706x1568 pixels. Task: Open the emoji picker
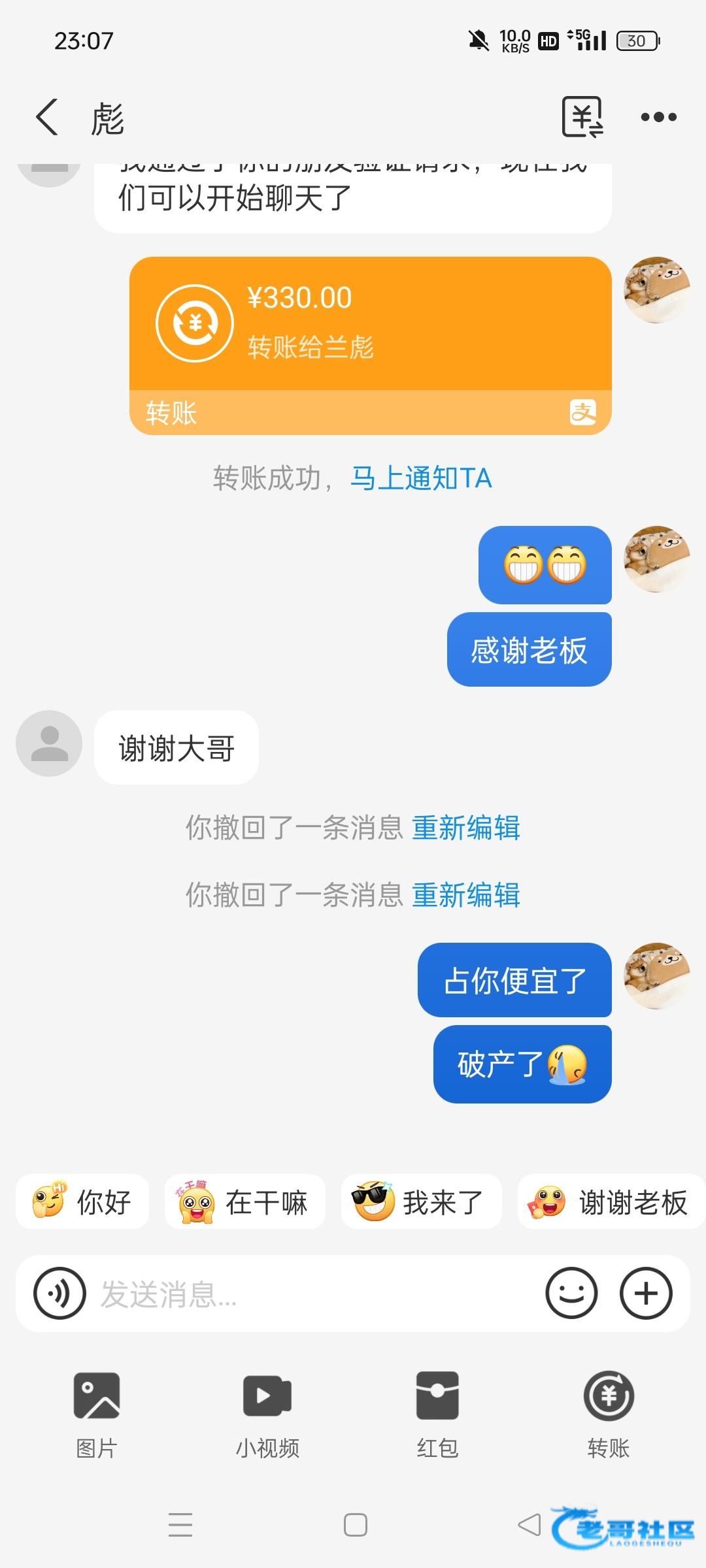coord(571,1294)
